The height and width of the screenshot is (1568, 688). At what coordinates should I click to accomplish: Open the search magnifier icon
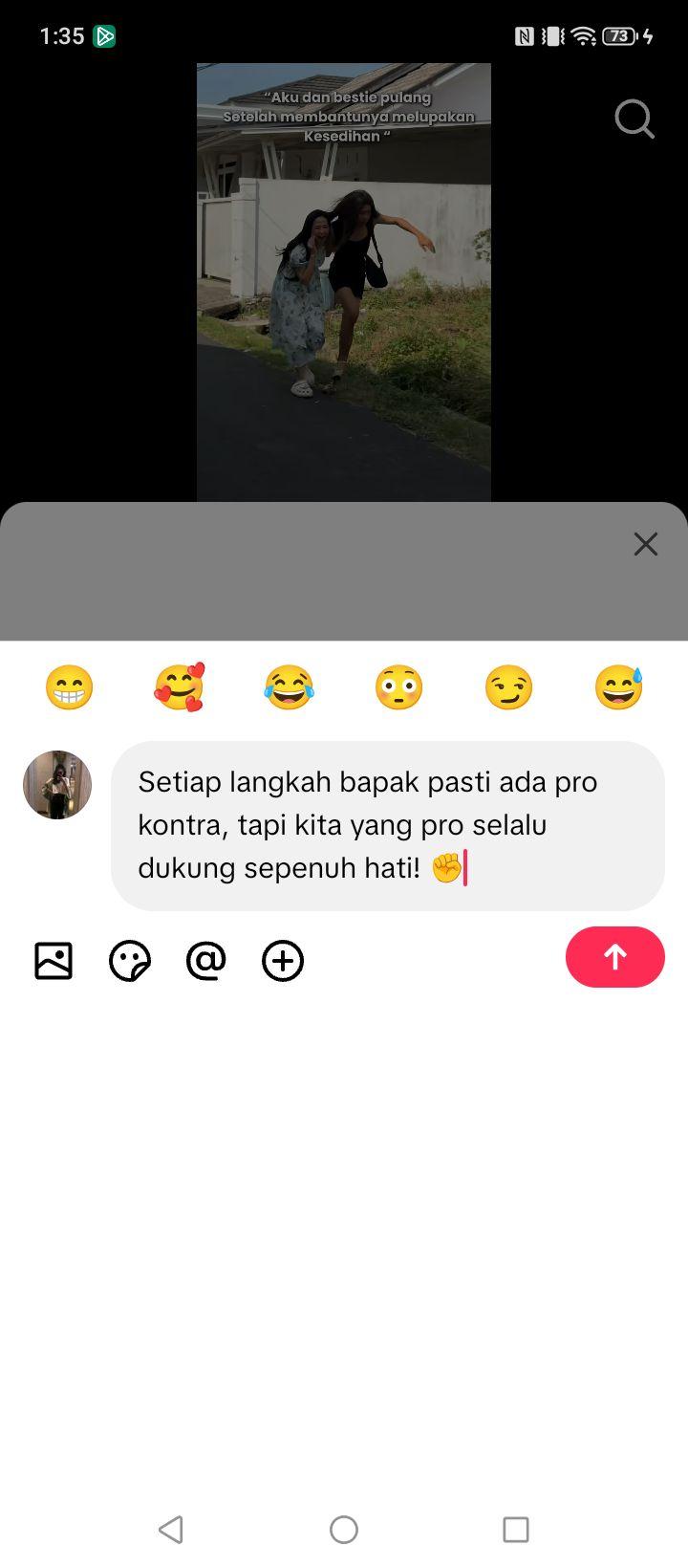pyautogui.click(x=634, y=120)
